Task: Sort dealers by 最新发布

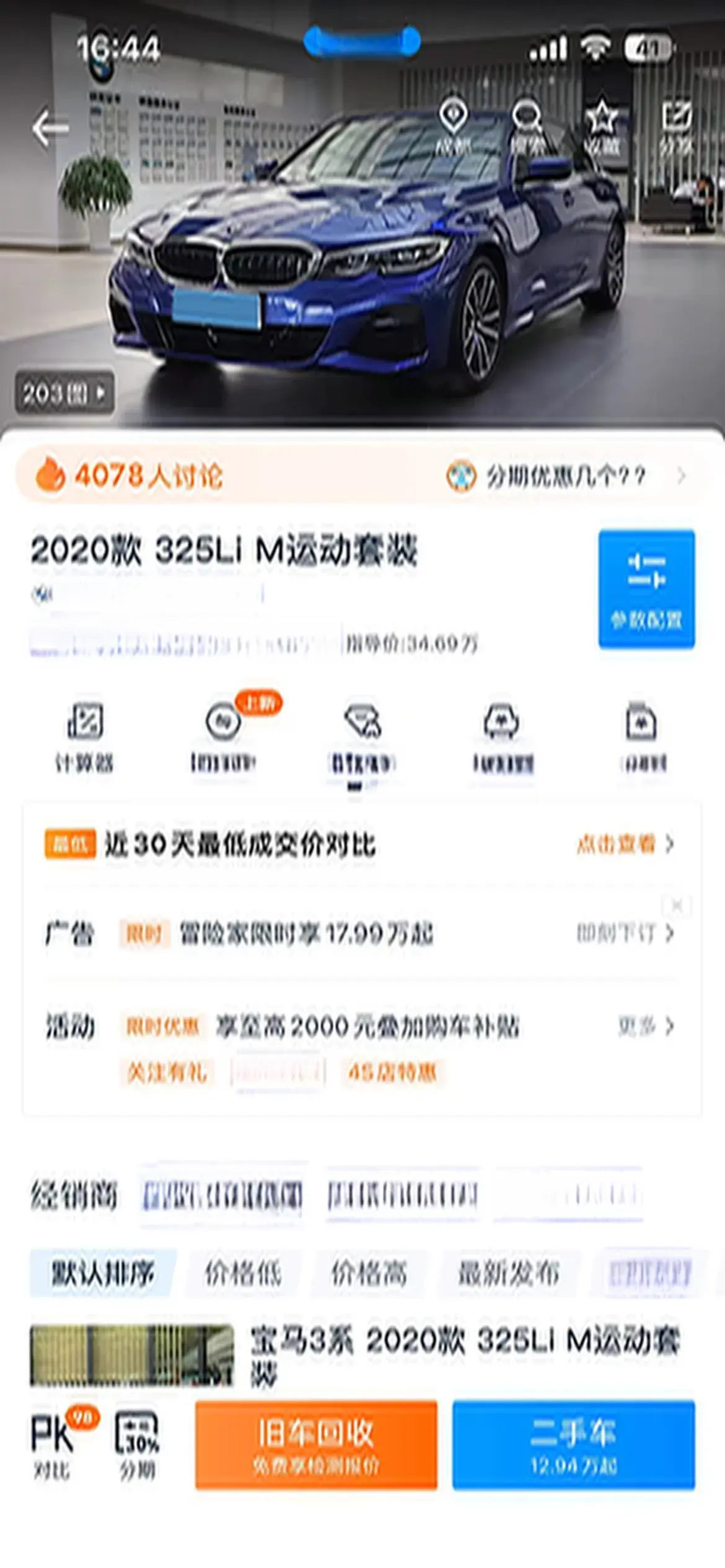Action: pyautogui.click(x=508, y=1274)
